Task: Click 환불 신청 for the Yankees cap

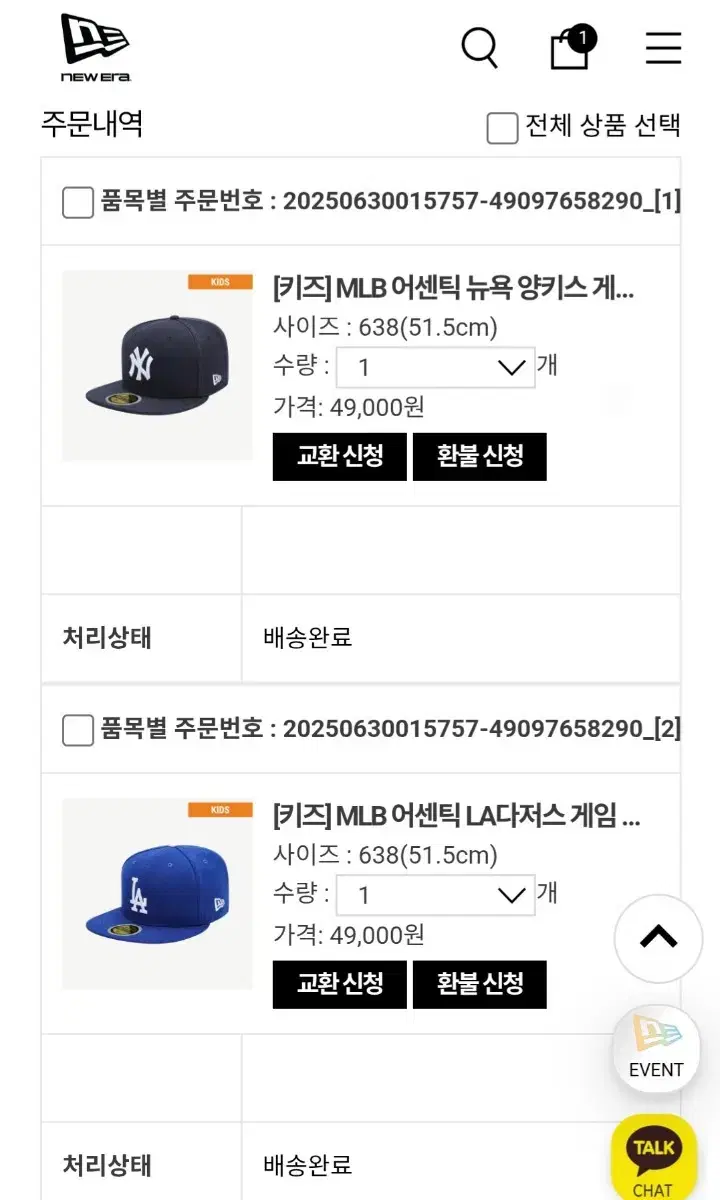Action: tap(480, 456)
